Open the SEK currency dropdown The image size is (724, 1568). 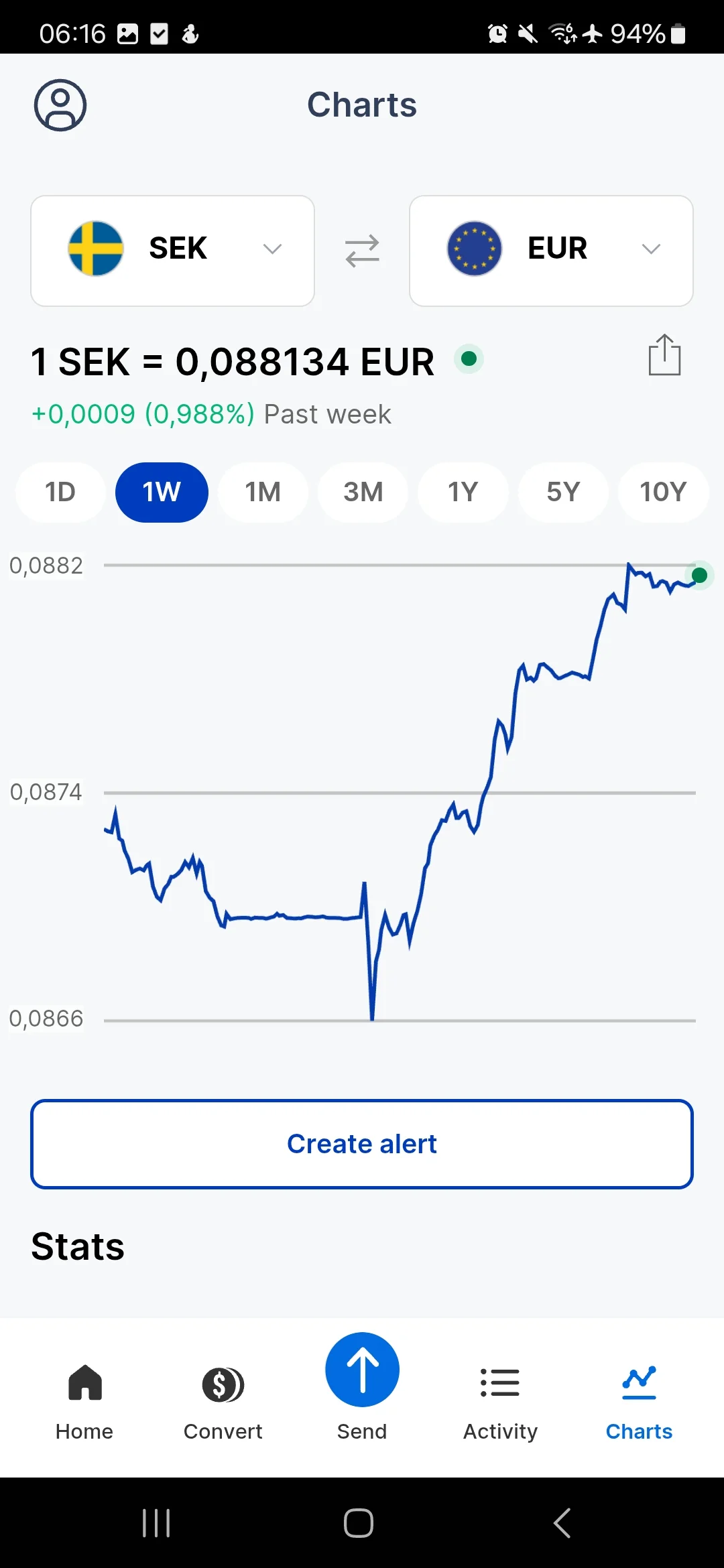(172, 251)
